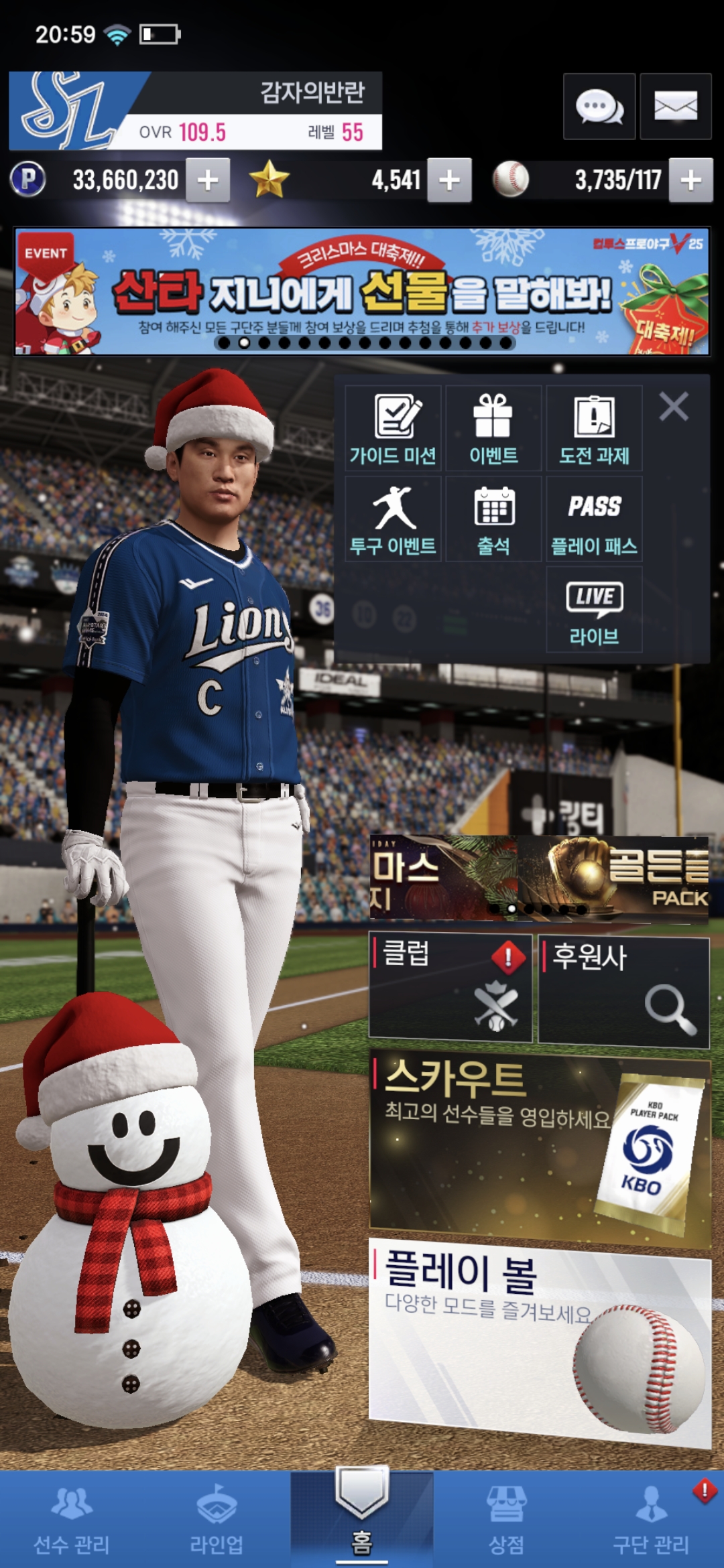Close the quick menu panel
Image resolution: width=724 pixels, height=1568 pixels.
coord(673,407)
